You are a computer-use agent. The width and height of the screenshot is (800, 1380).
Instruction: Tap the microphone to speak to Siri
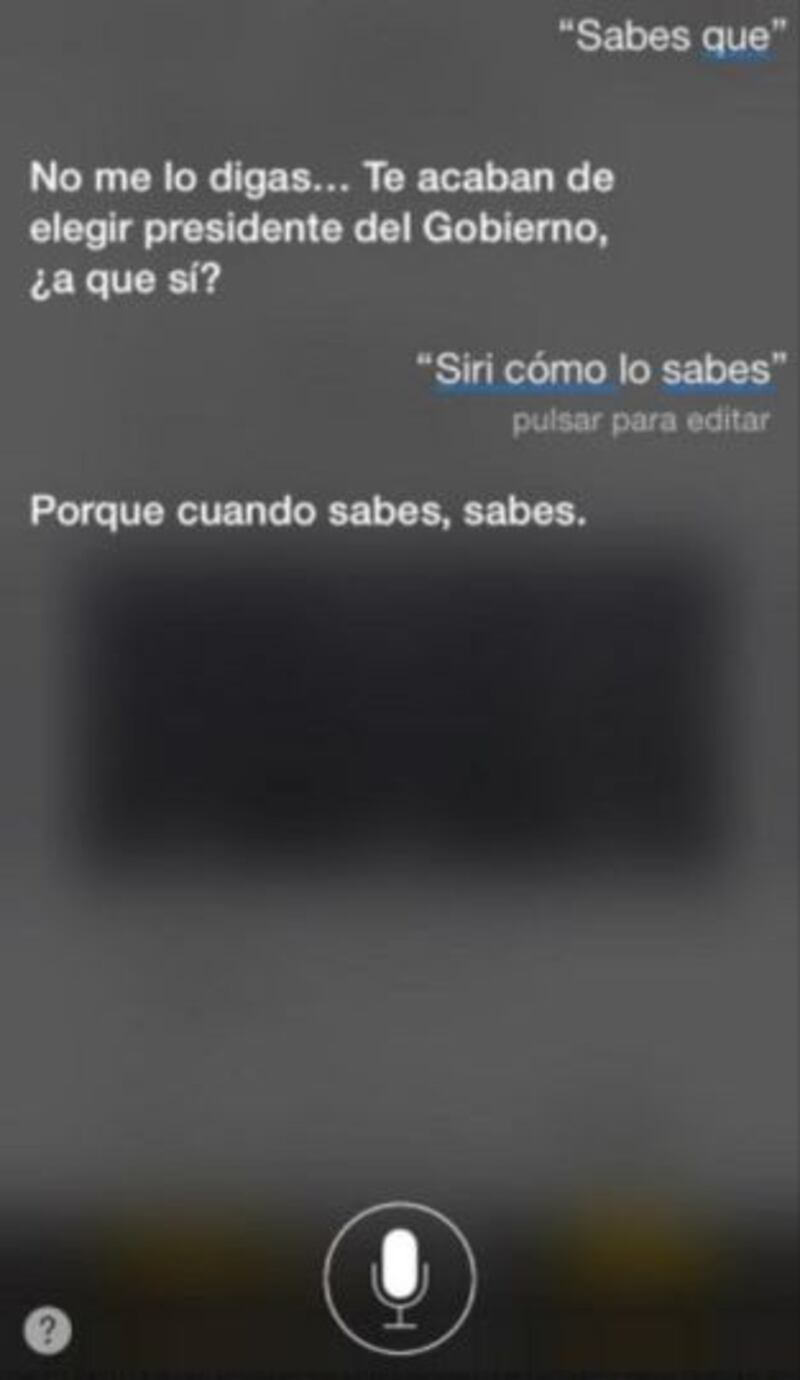pos(400,1278)
